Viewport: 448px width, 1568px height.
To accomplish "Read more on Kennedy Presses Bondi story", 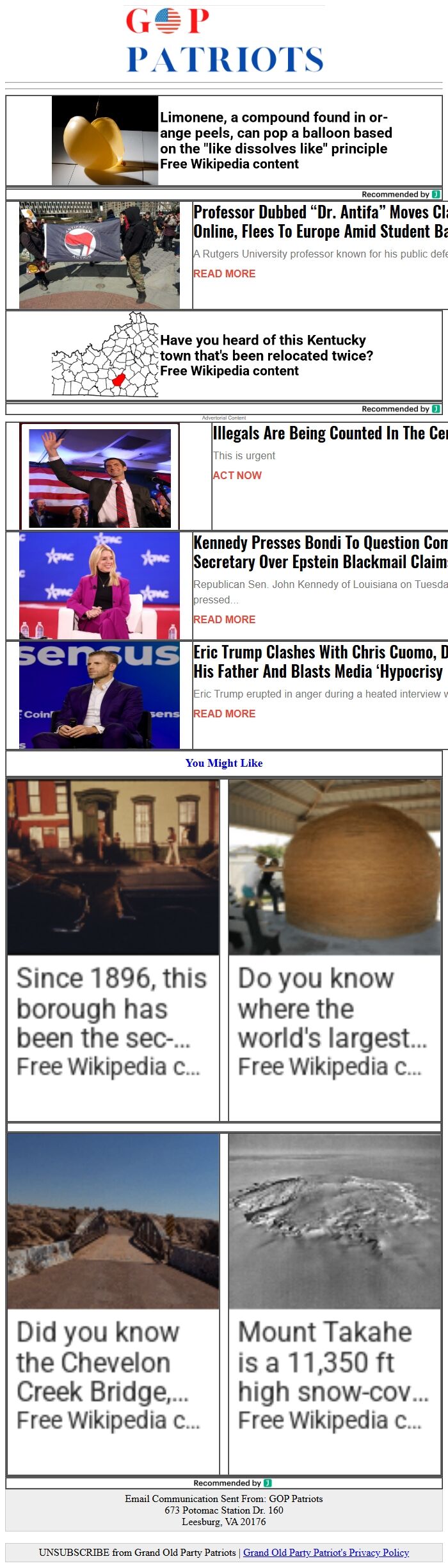I will click(x=224, y=619).
